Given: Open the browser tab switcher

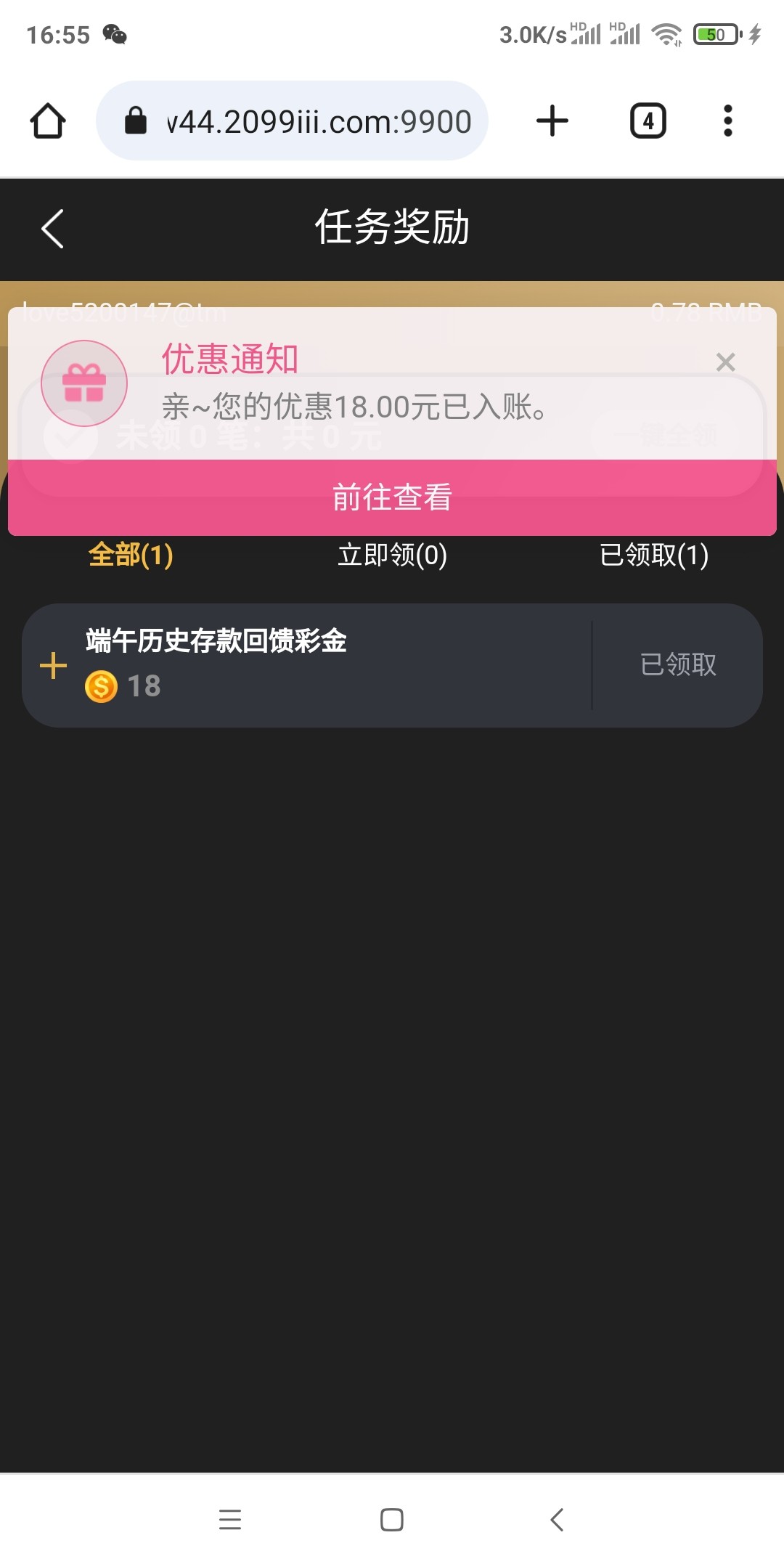Looking at the screenshot, I should coord(648,121).
